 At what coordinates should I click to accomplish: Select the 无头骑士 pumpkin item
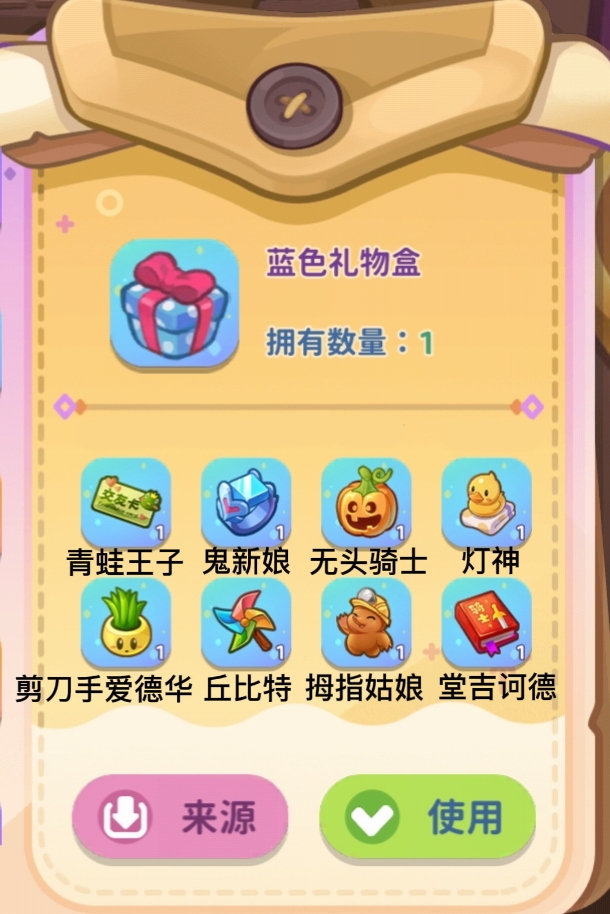click(x=366, y=502)
